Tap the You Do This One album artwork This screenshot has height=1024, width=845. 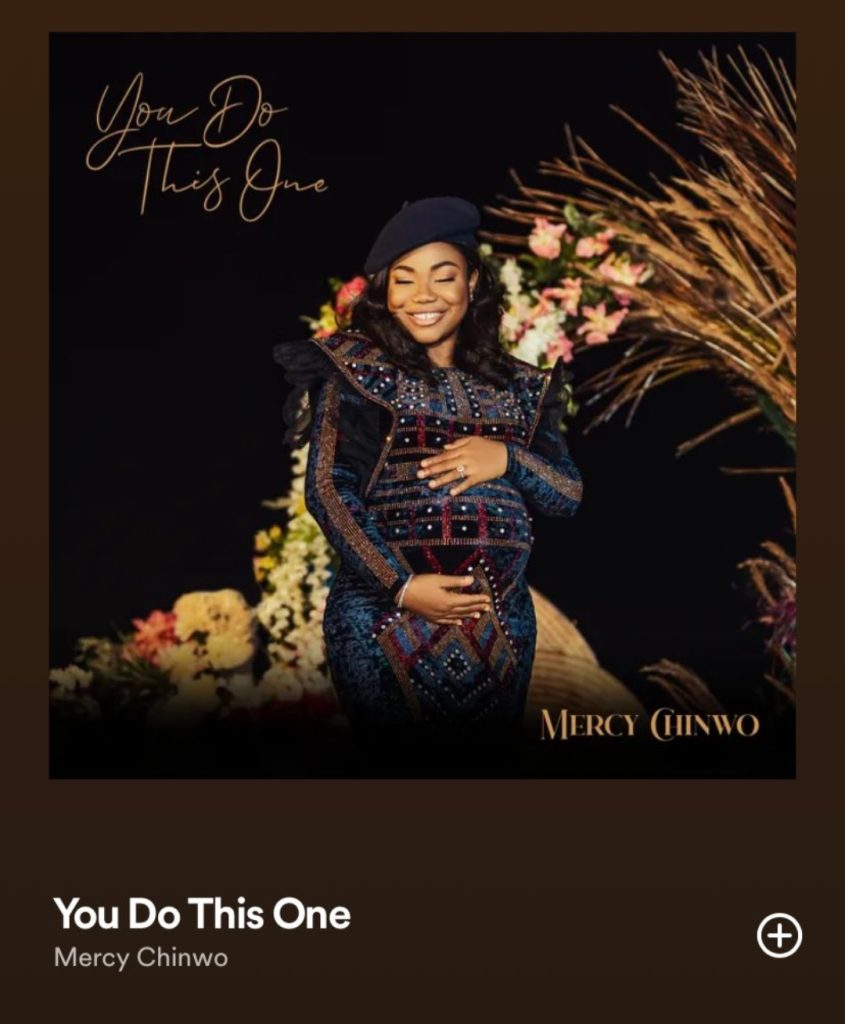point(422,405)
